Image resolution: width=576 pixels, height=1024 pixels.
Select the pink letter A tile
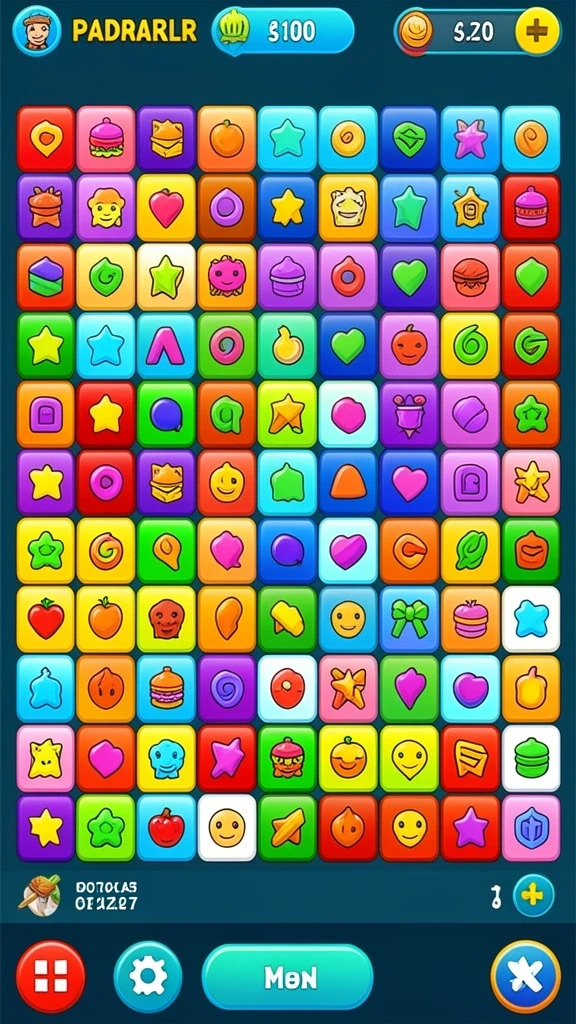(x=166, y=346)
